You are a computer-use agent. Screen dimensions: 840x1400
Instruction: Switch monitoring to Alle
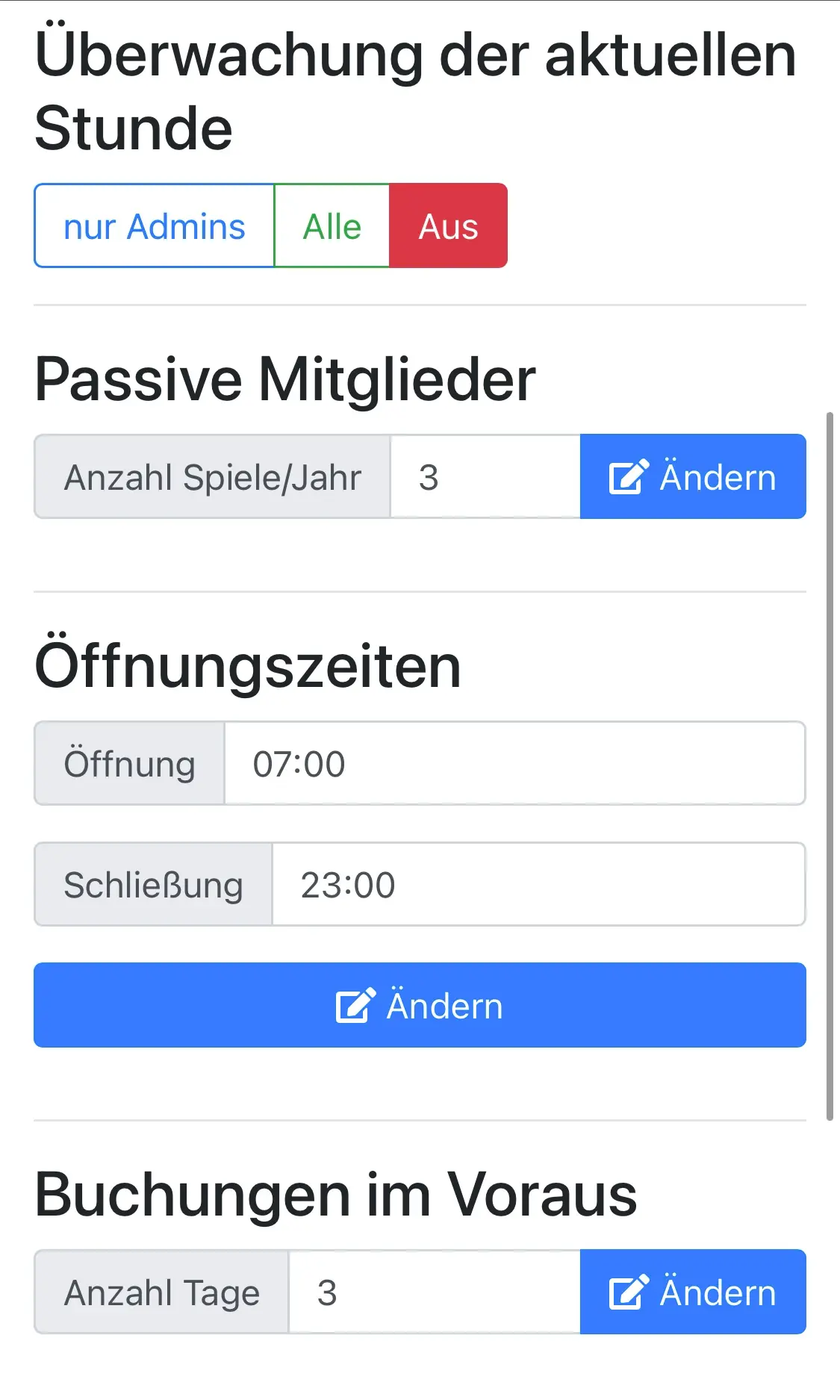click(x=332, y=225)
